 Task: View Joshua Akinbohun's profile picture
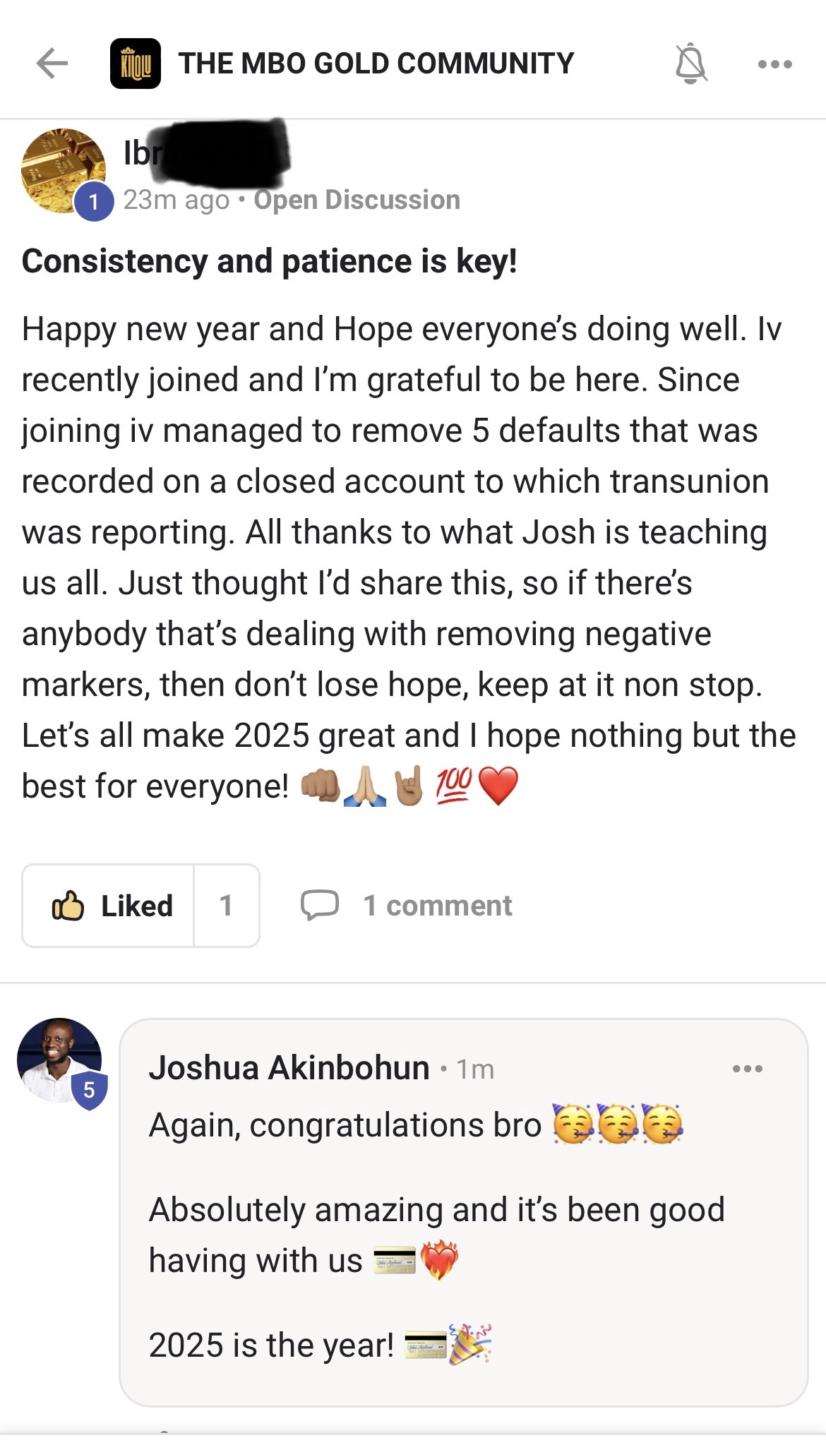tap(58, 1060)
